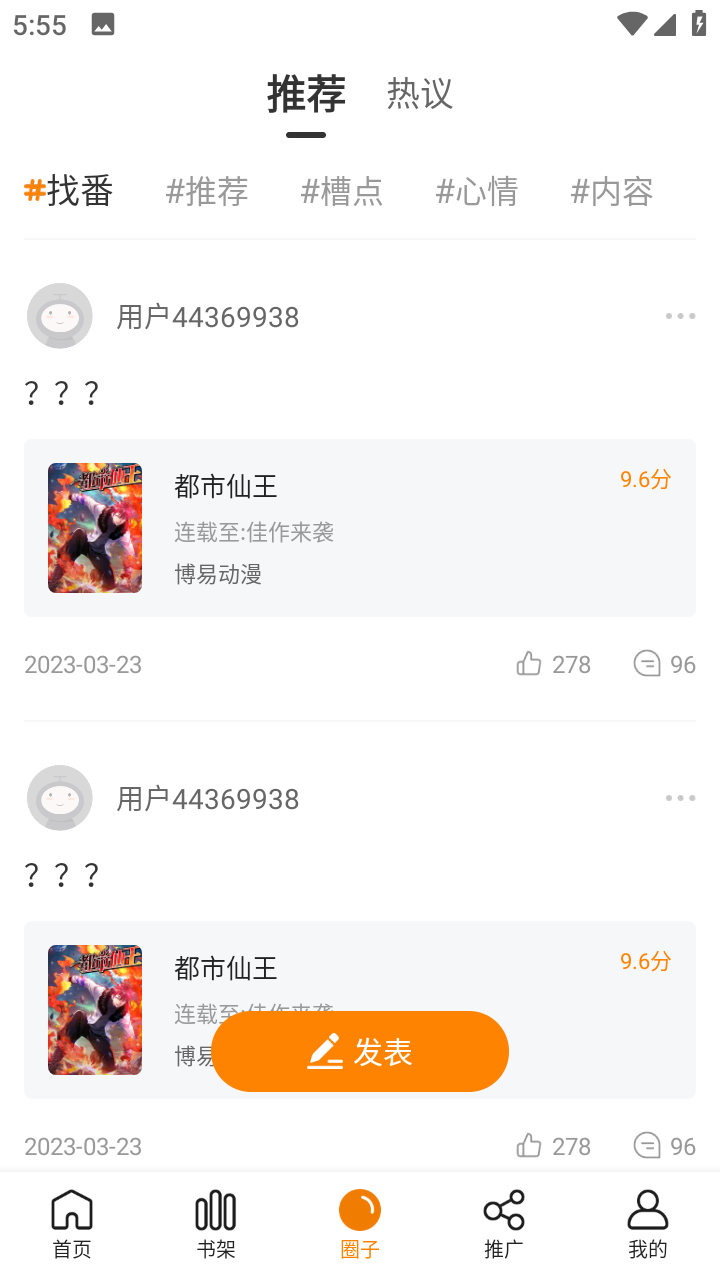Like the second 都市仙王 post

(x=529, y=1145)
